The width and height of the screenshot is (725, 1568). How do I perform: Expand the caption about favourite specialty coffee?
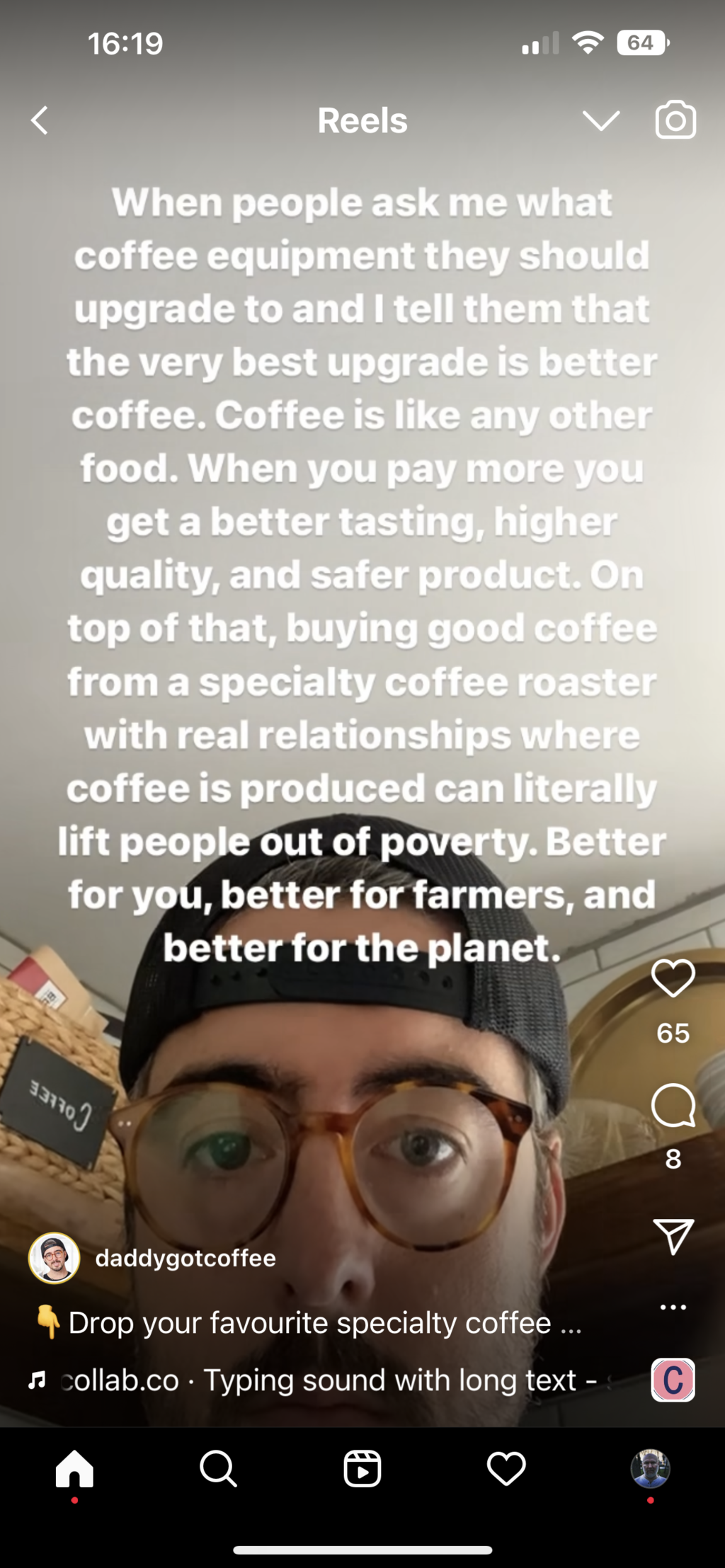[308, 1322]
